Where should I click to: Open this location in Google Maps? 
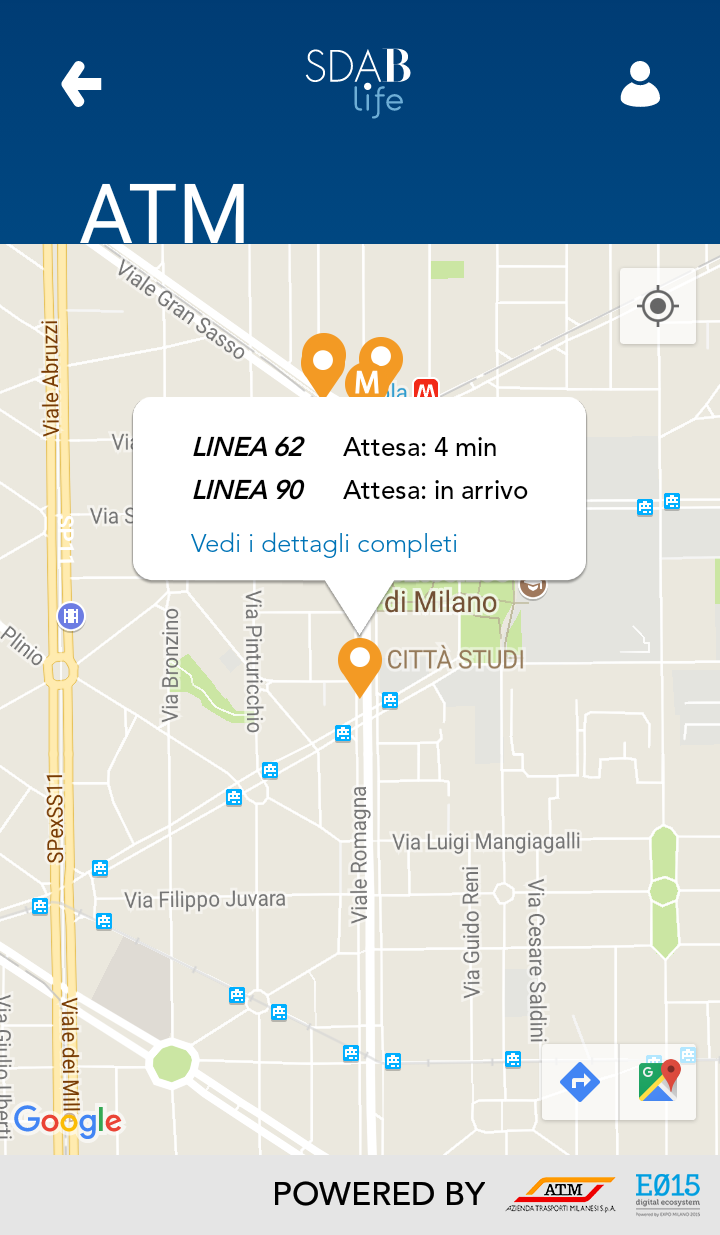658,1082
